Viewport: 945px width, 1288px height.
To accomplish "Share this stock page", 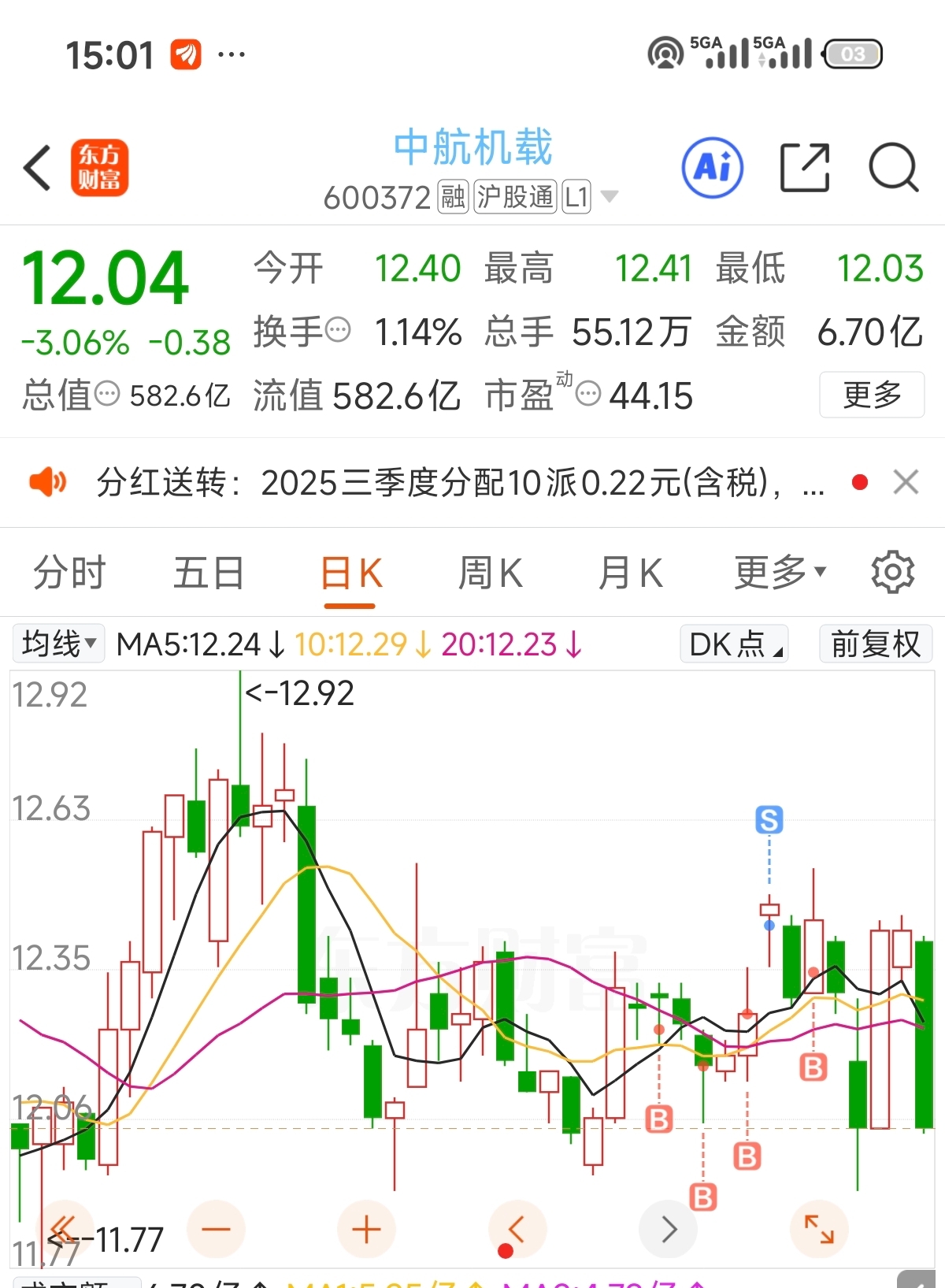I will pos(804,168).
